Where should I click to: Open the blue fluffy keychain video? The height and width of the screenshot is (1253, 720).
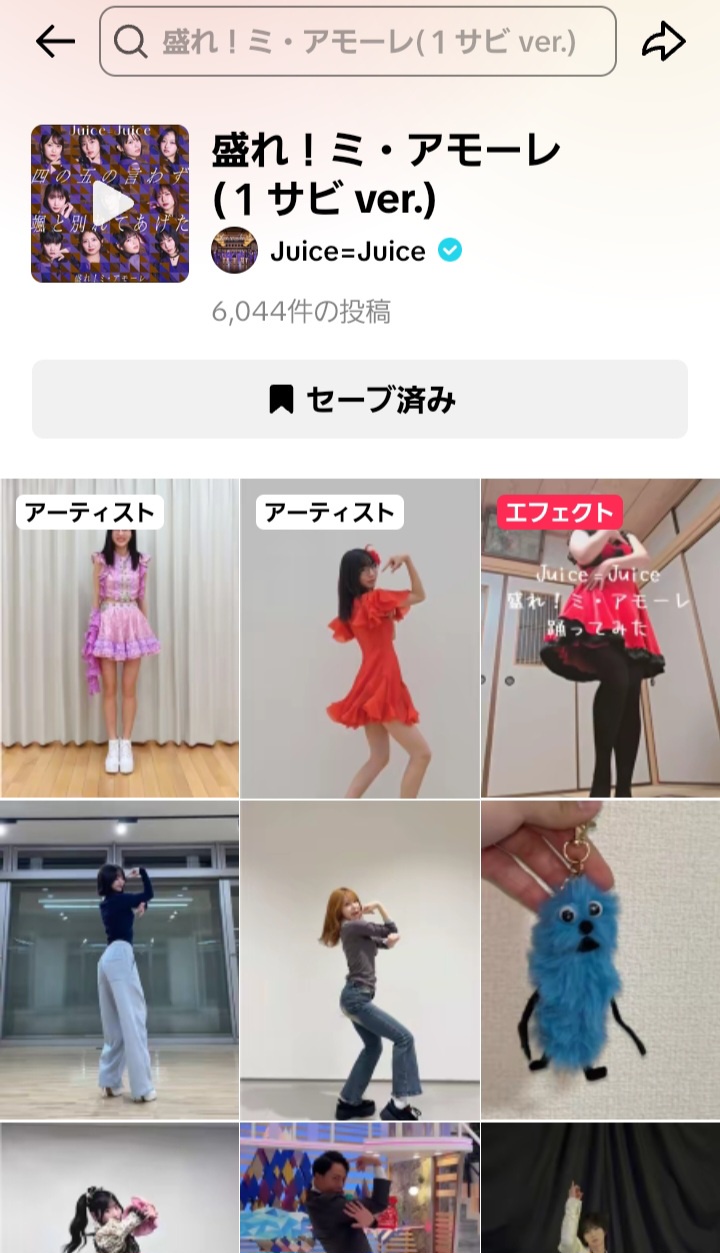[x=600, y=960]
